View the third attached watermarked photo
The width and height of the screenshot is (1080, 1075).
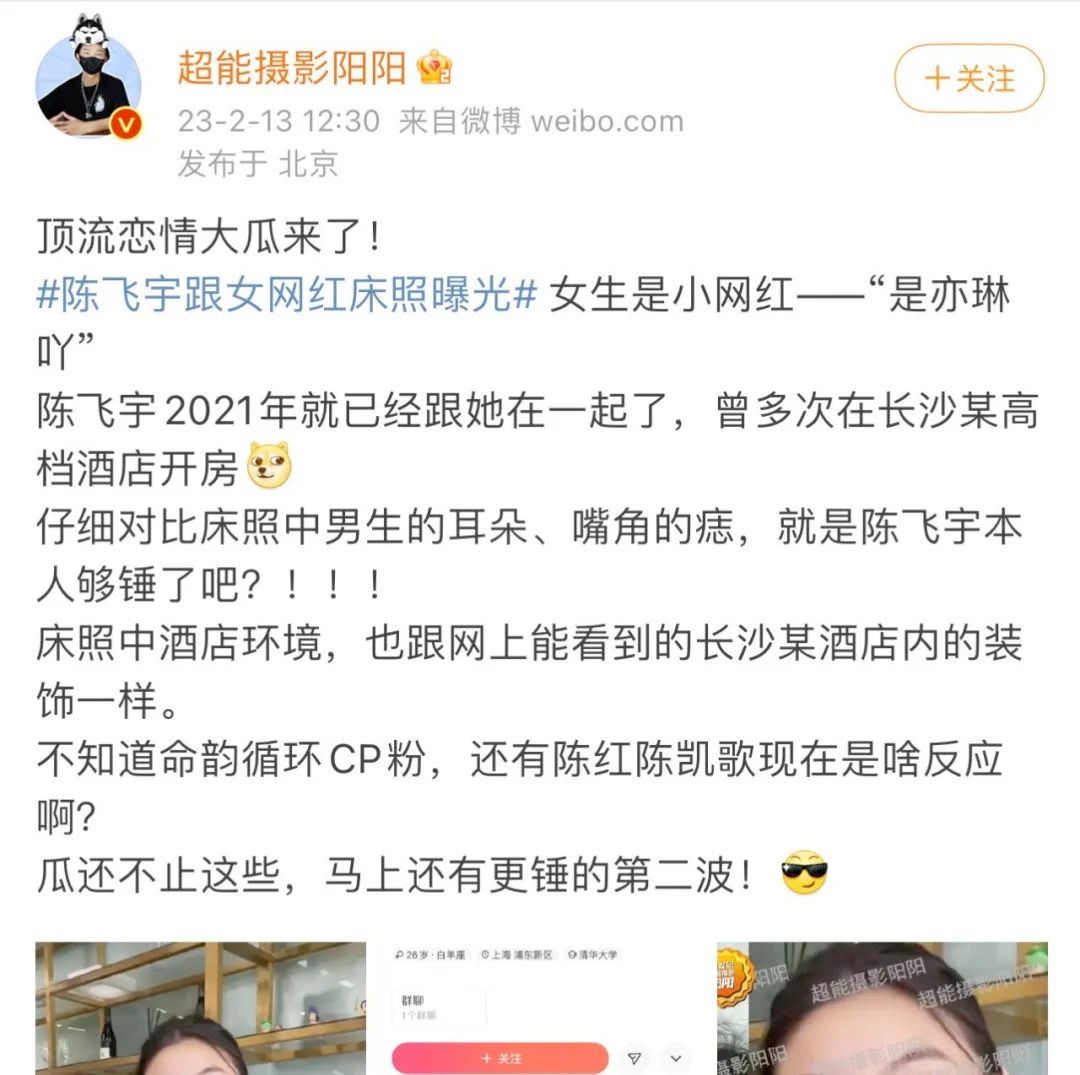[881, 1008]
